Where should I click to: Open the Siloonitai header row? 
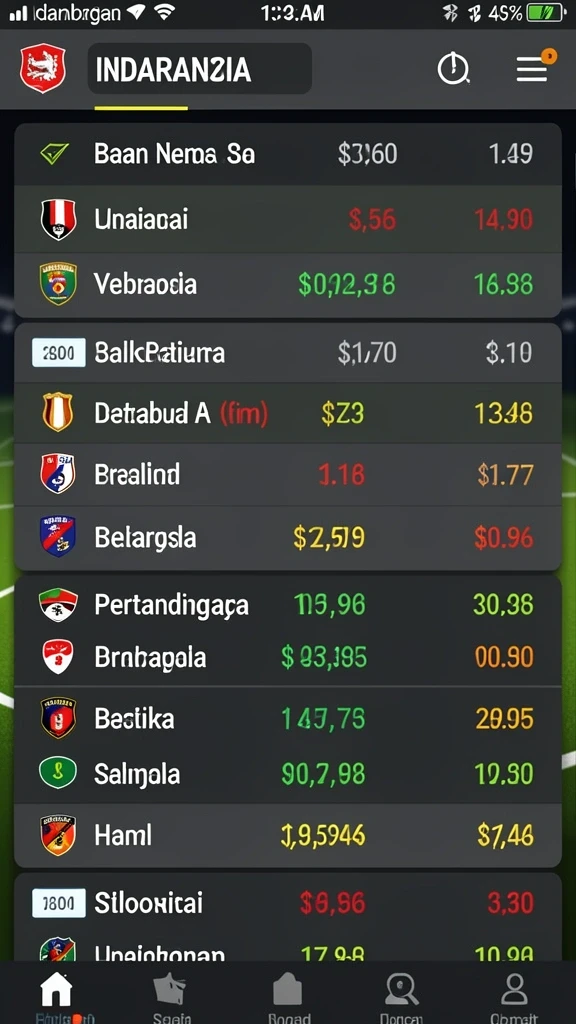click(x=288, y=904)
